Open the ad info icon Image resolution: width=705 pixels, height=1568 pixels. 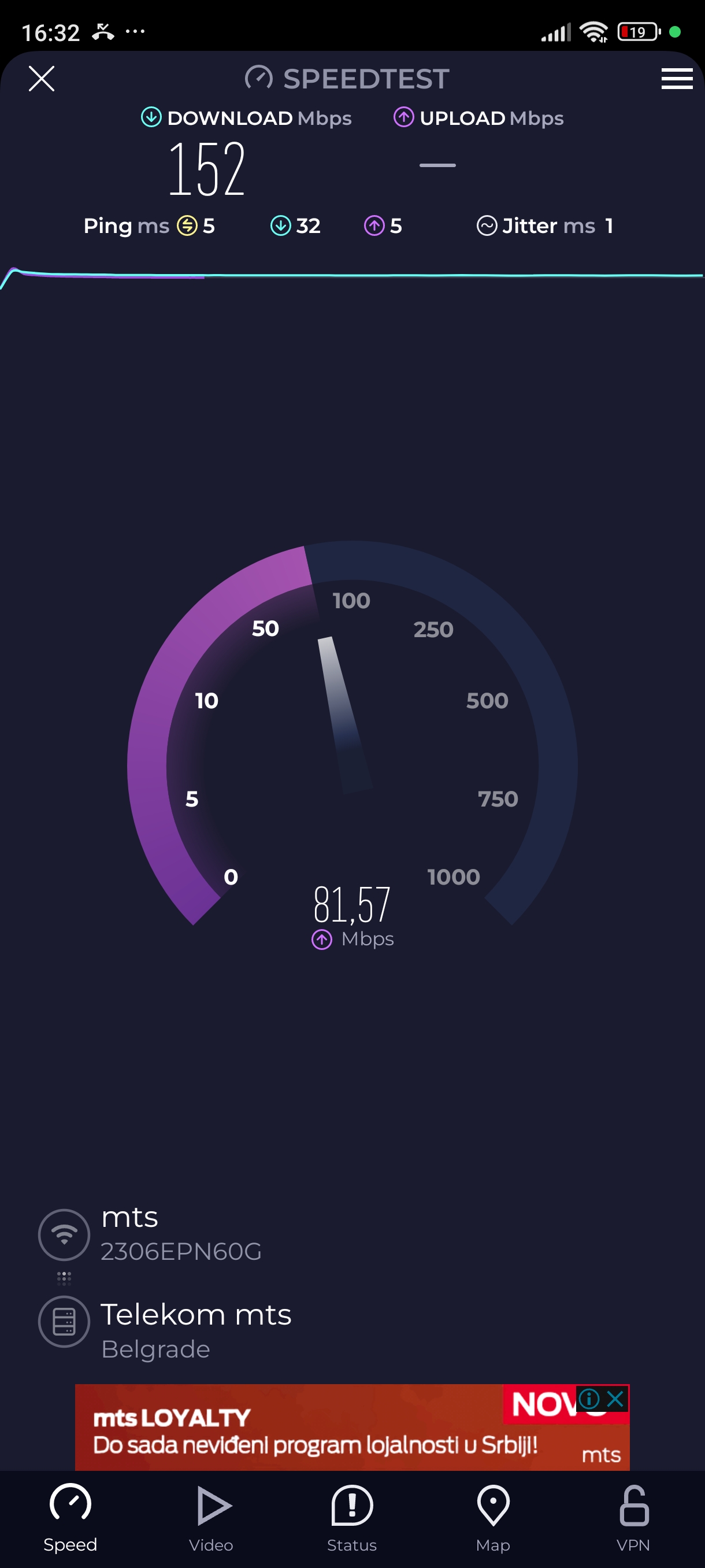tap(589, 1399)
